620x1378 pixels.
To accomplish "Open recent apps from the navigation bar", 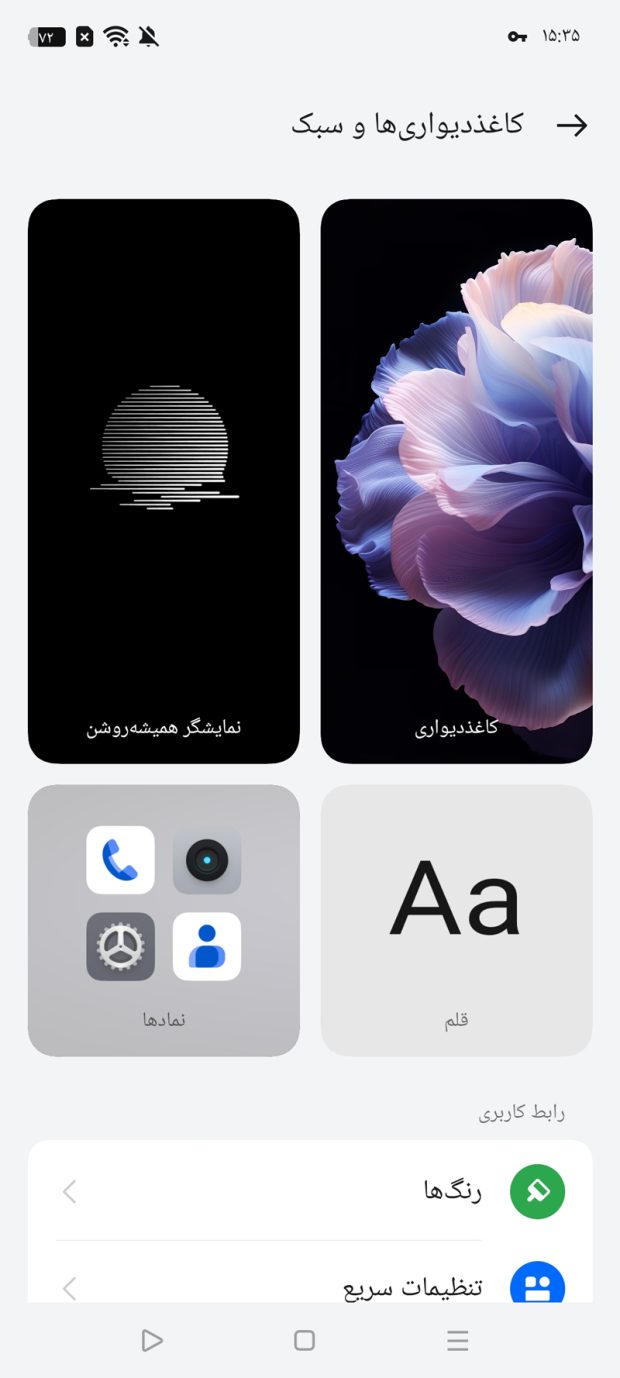I will [x=458, y=1341].
